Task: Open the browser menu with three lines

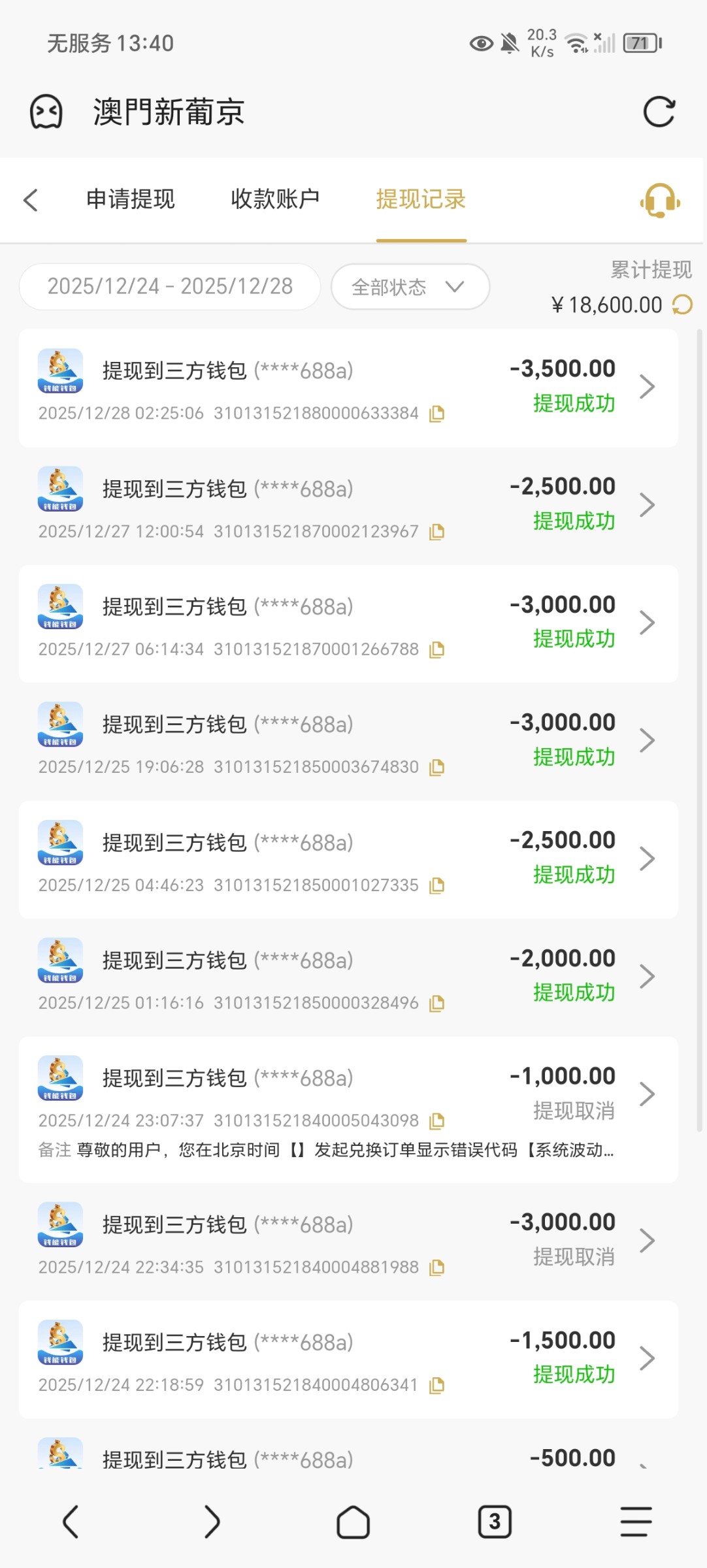Action: [635, 1522]
